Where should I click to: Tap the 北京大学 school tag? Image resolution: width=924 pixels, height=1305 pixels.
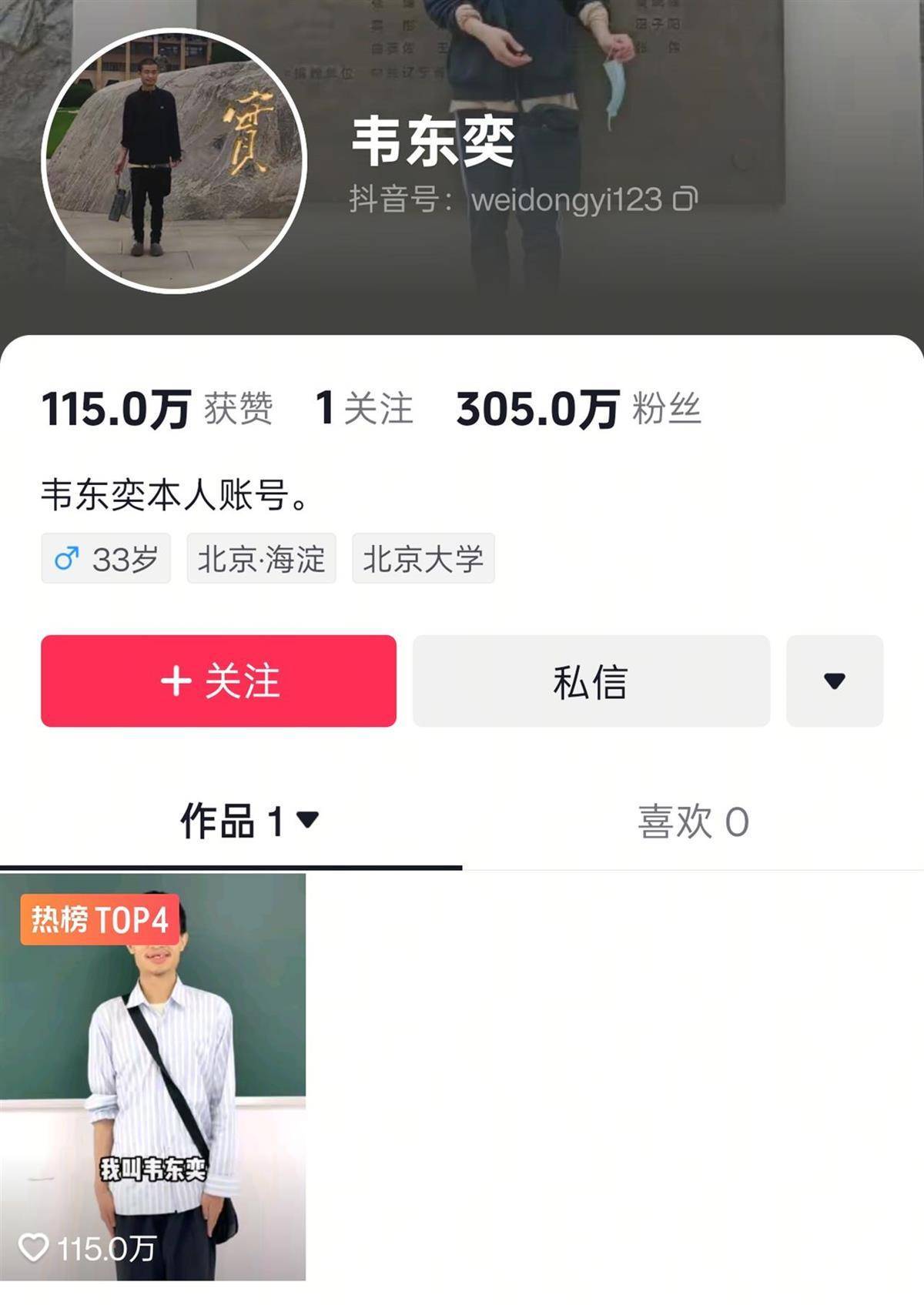pyautogui.click(x=423, y=559)
